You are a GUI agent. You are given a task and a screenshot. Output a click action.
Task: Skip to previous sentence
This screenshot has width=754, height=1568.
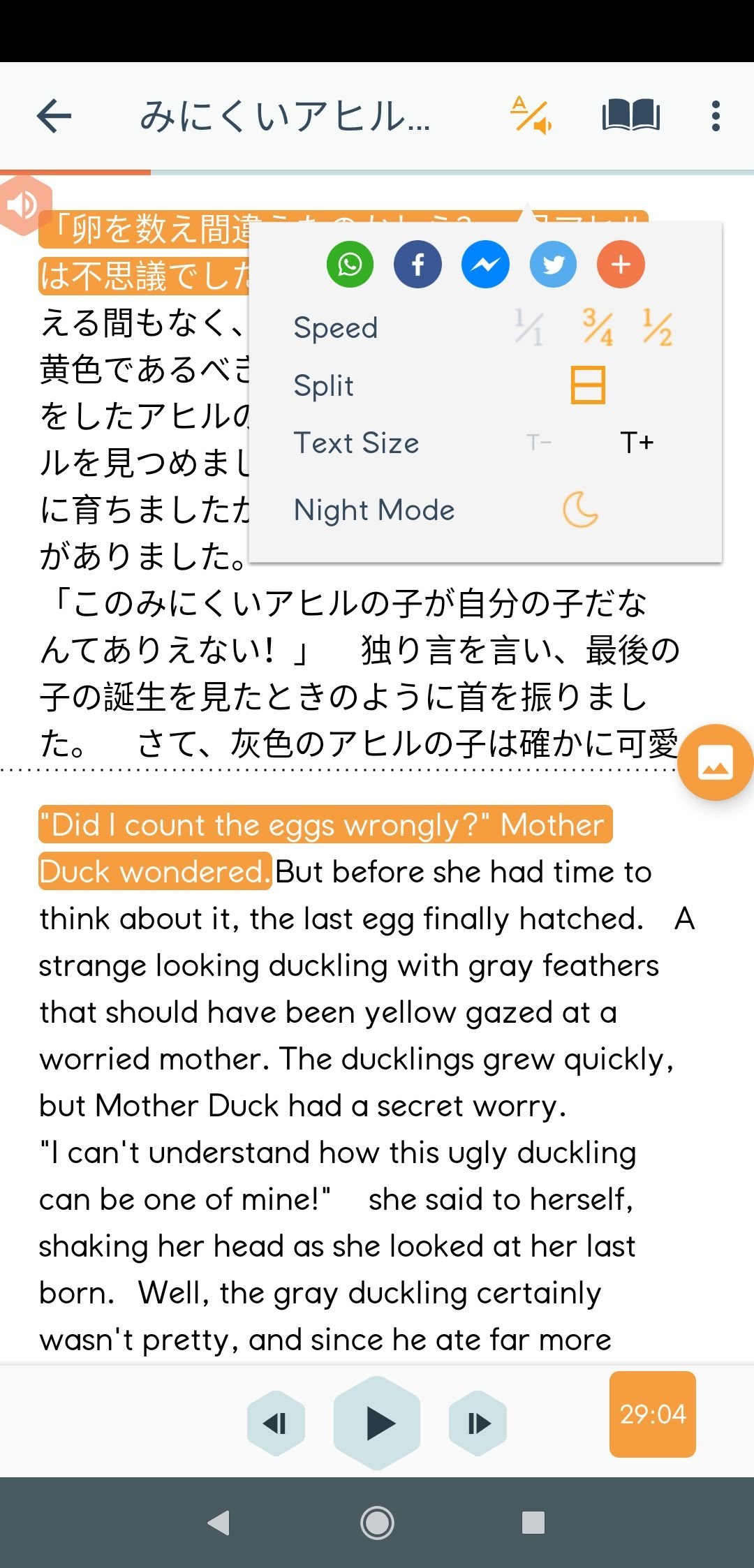tap(276, 1423)
